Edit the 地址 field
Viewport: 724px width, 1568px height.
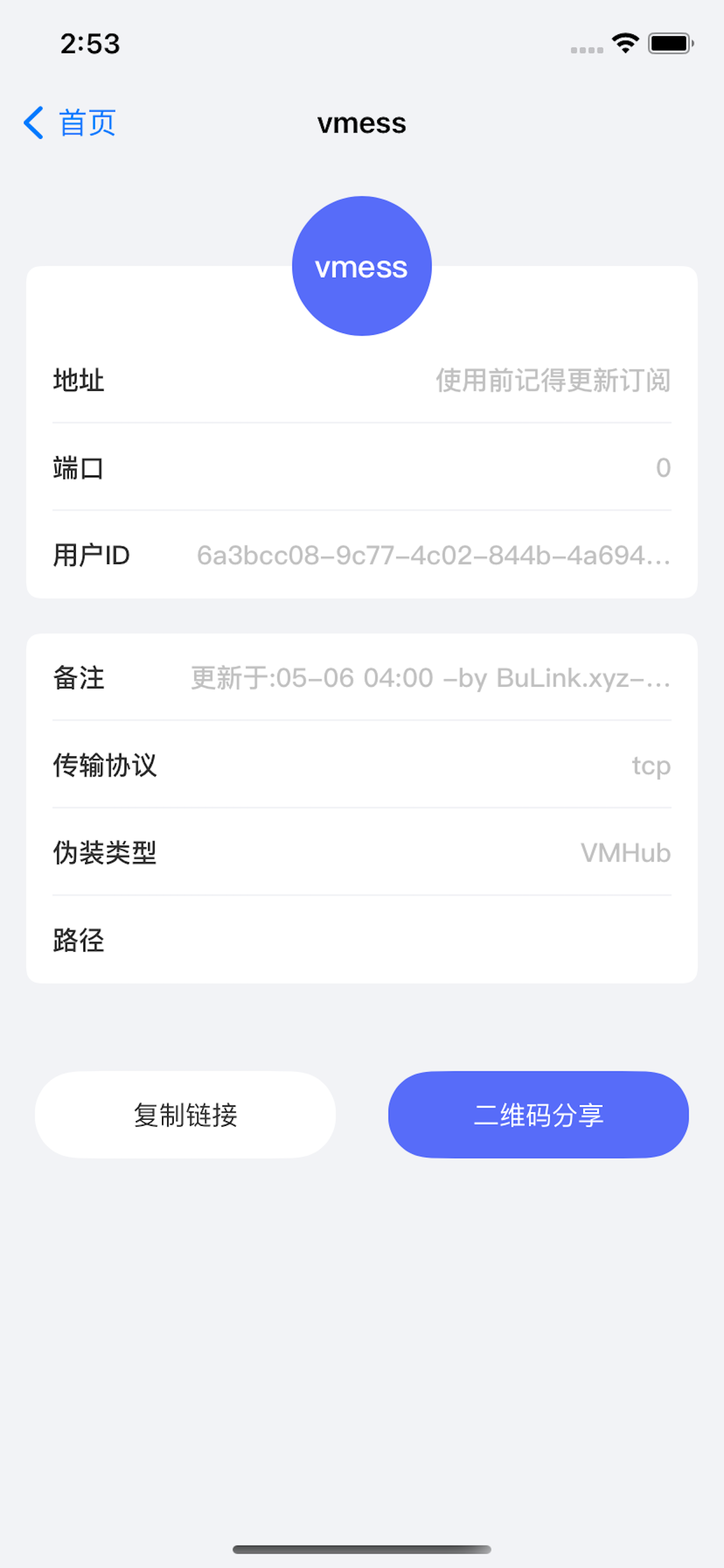pos(553,380)
